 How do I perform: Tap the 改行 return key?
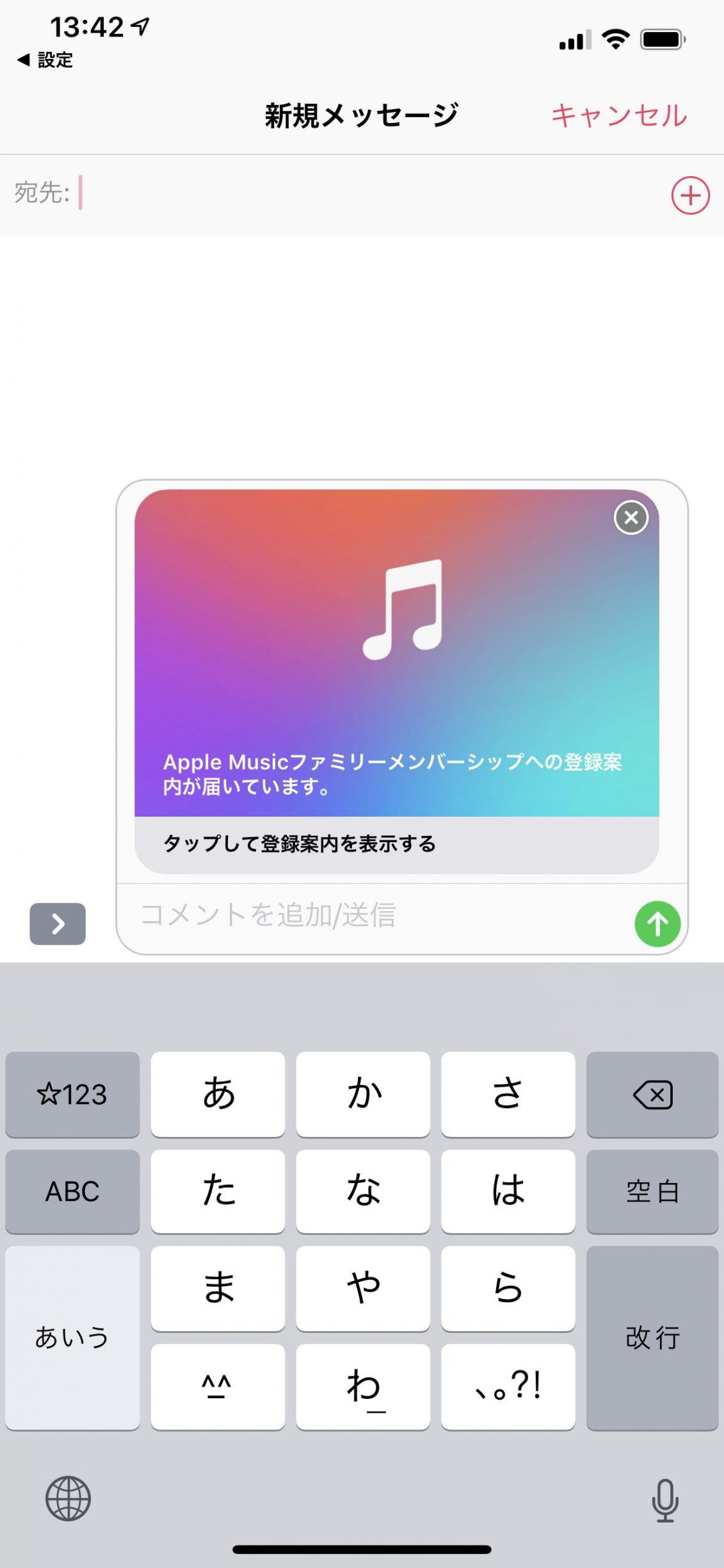click(652, 1337)
